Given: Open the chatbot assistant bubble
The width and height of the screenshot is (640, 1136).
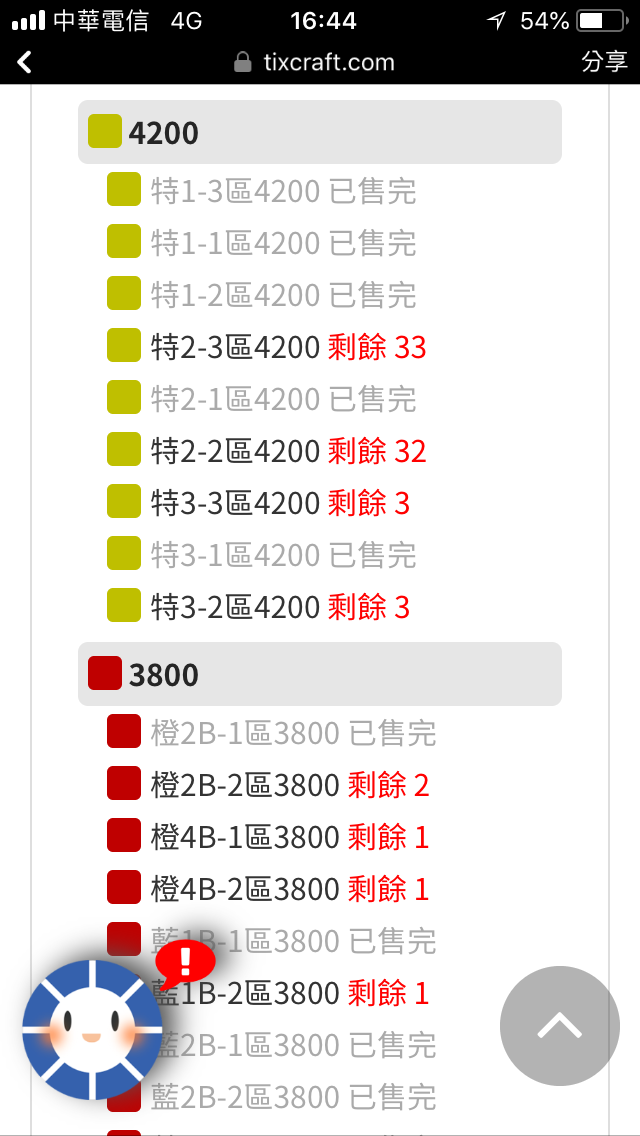Looking at the screenshot, I should pos(92,1029).
